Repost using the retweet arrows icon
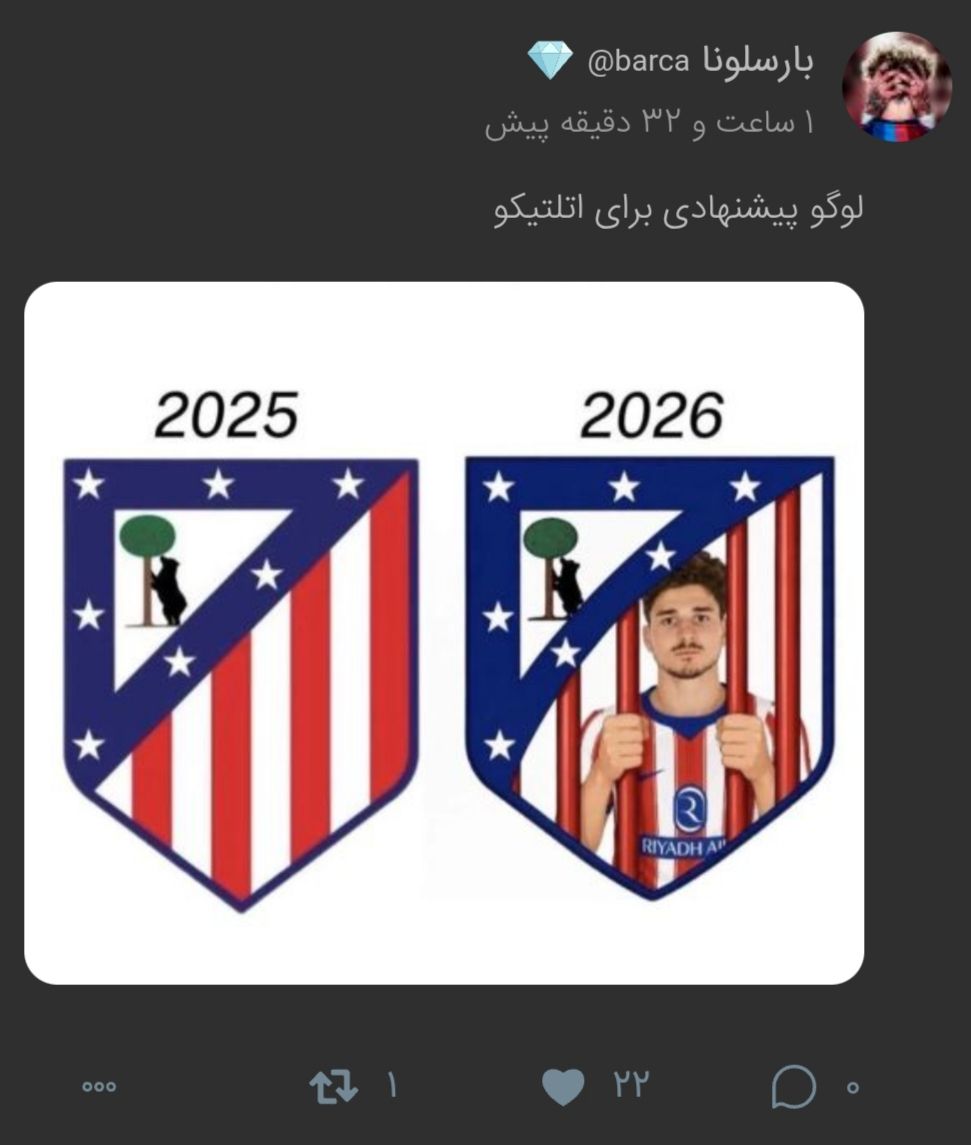971x1145 pixels. [334, 1086]
